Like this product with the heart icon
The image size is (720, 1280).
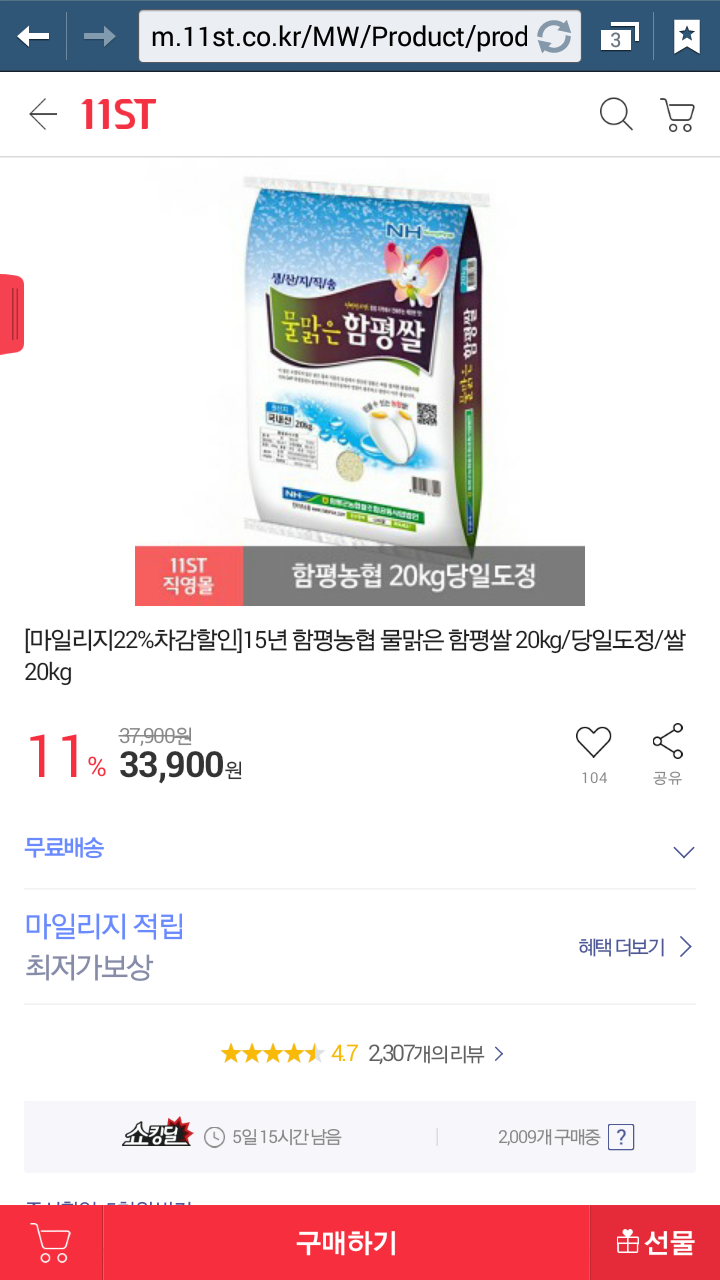593,742
